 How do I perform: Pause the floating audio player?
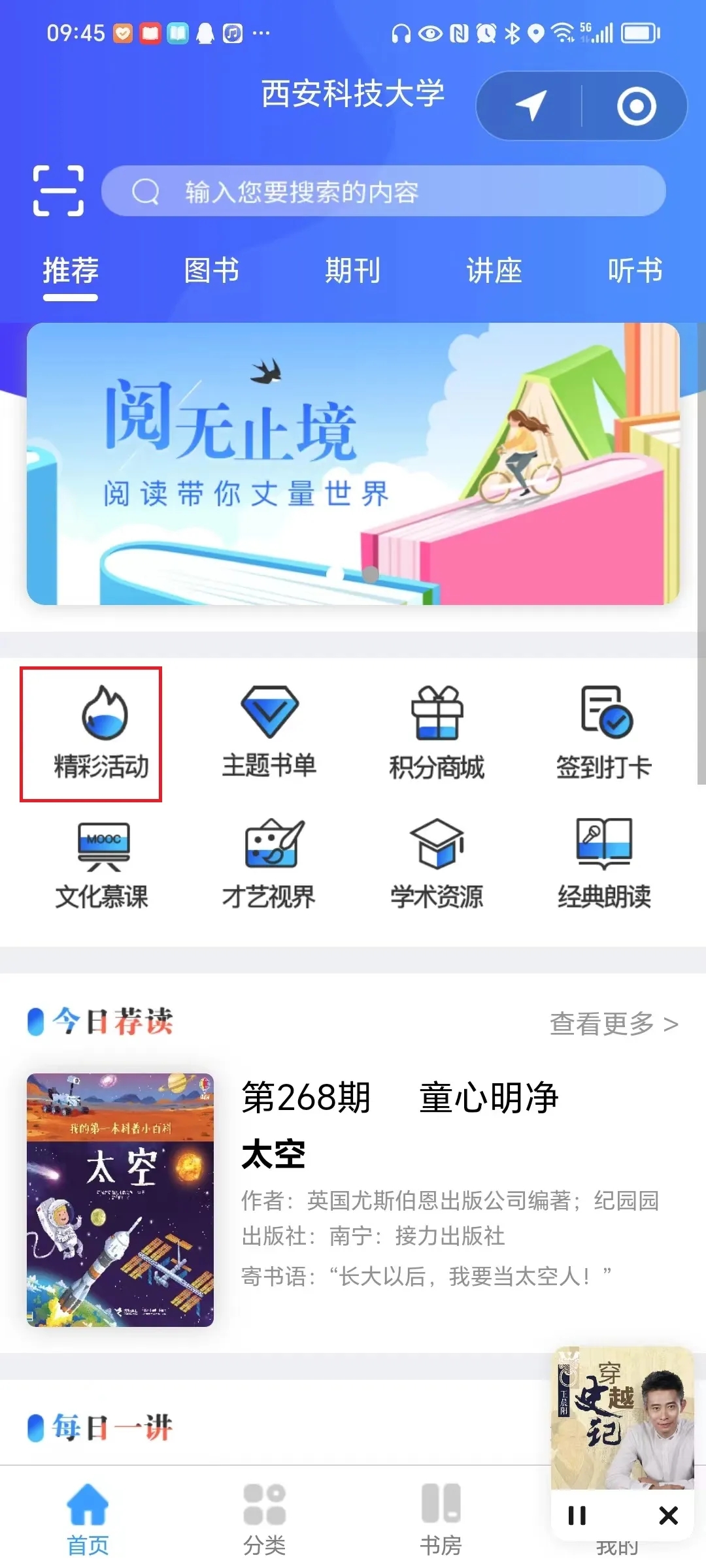[577, 1515]
